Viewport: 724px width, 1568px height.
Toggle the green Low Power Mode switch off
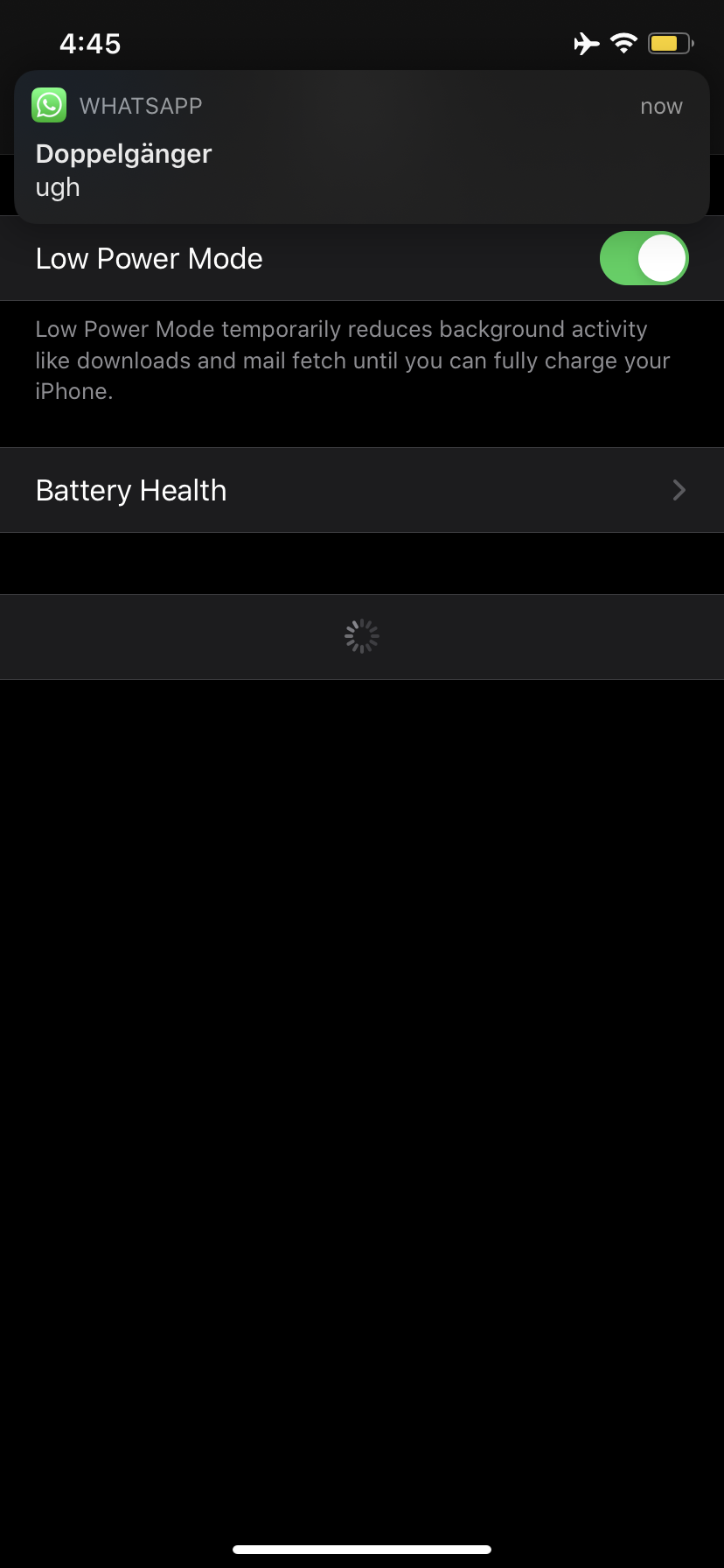644,258
